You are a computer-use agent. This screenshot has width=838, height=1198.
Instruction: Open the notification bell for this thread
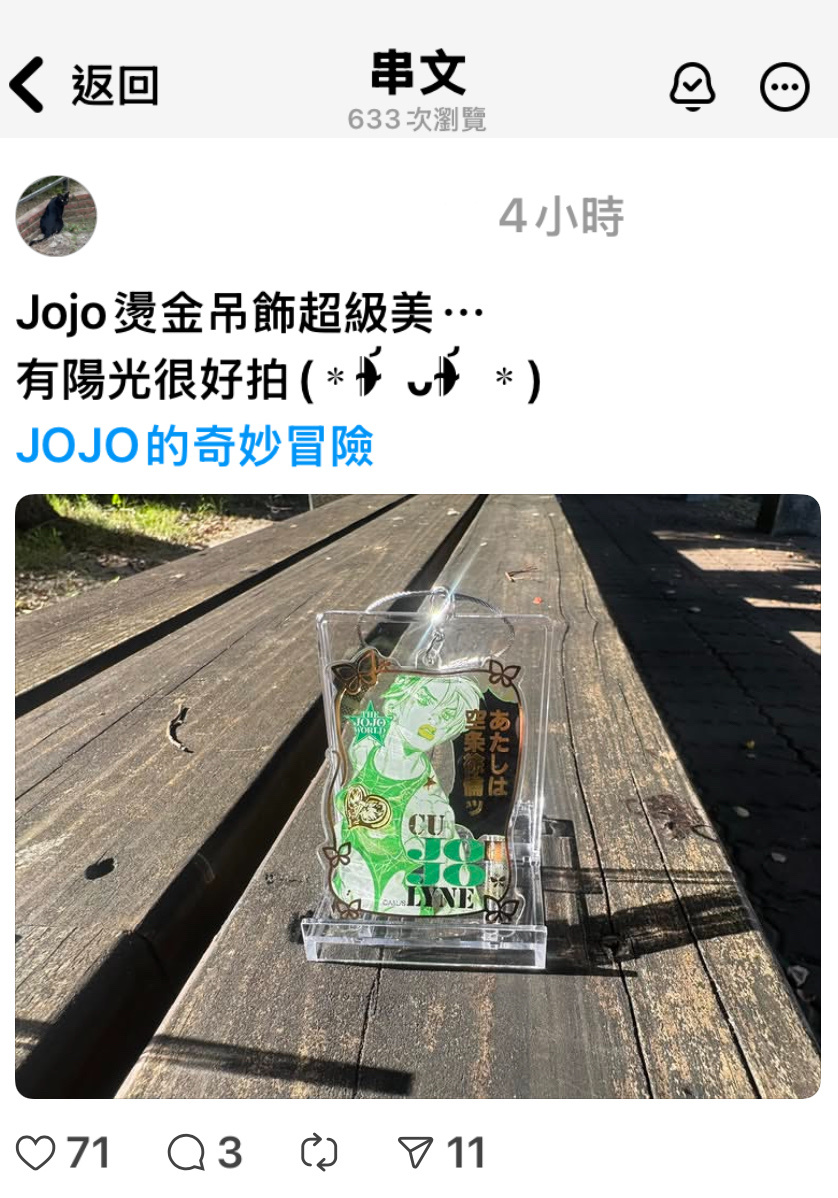click(692, 86)
